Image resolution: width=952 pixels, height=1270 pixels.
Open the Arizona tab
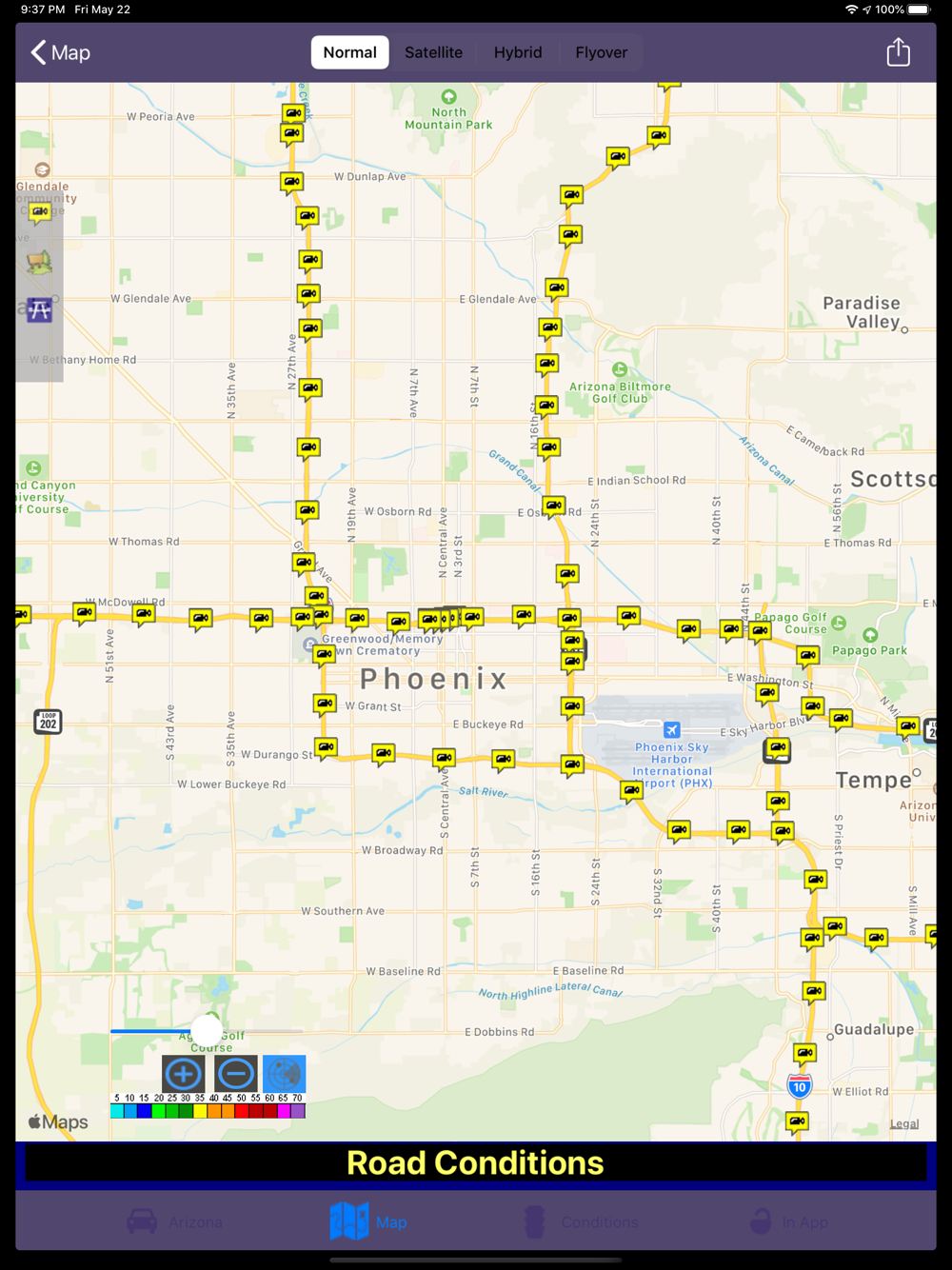click(x=175, y=1221)
